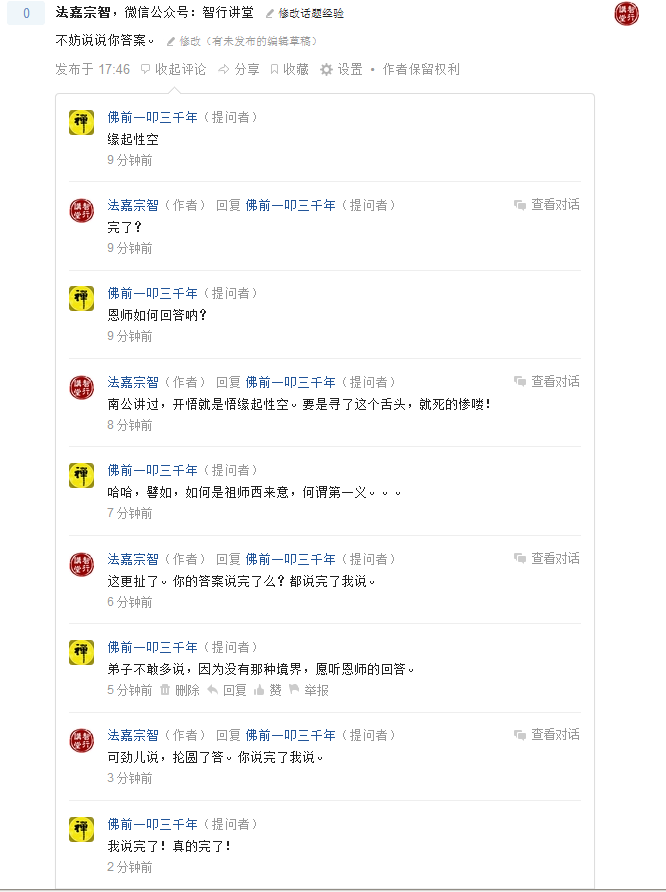Collapse the comments with 收起评论
Image resolution: width=666 pixels, height=892 pixels.
click(174, 69)
